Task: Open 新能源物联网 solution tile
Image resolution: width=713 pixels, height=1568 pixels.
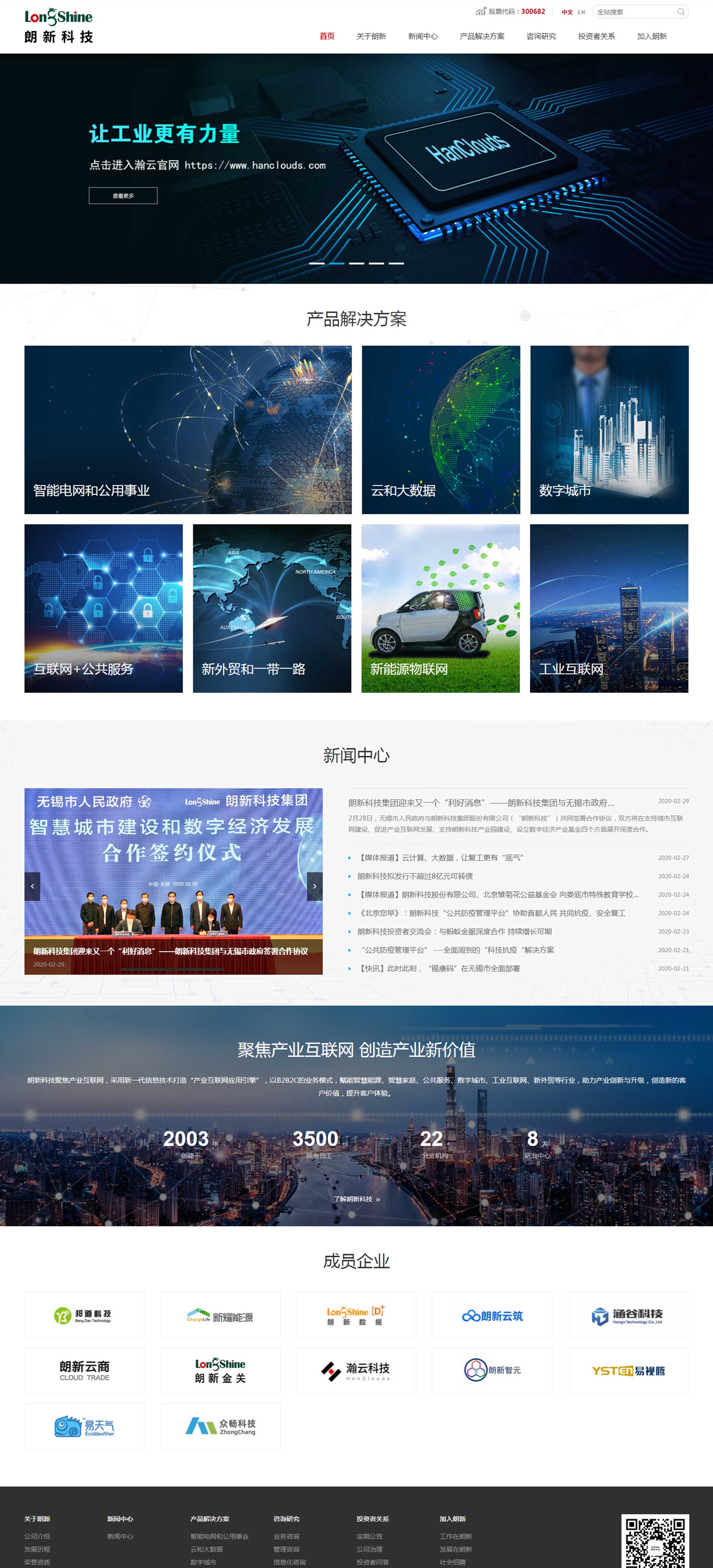Action: [x=440, y=608]
